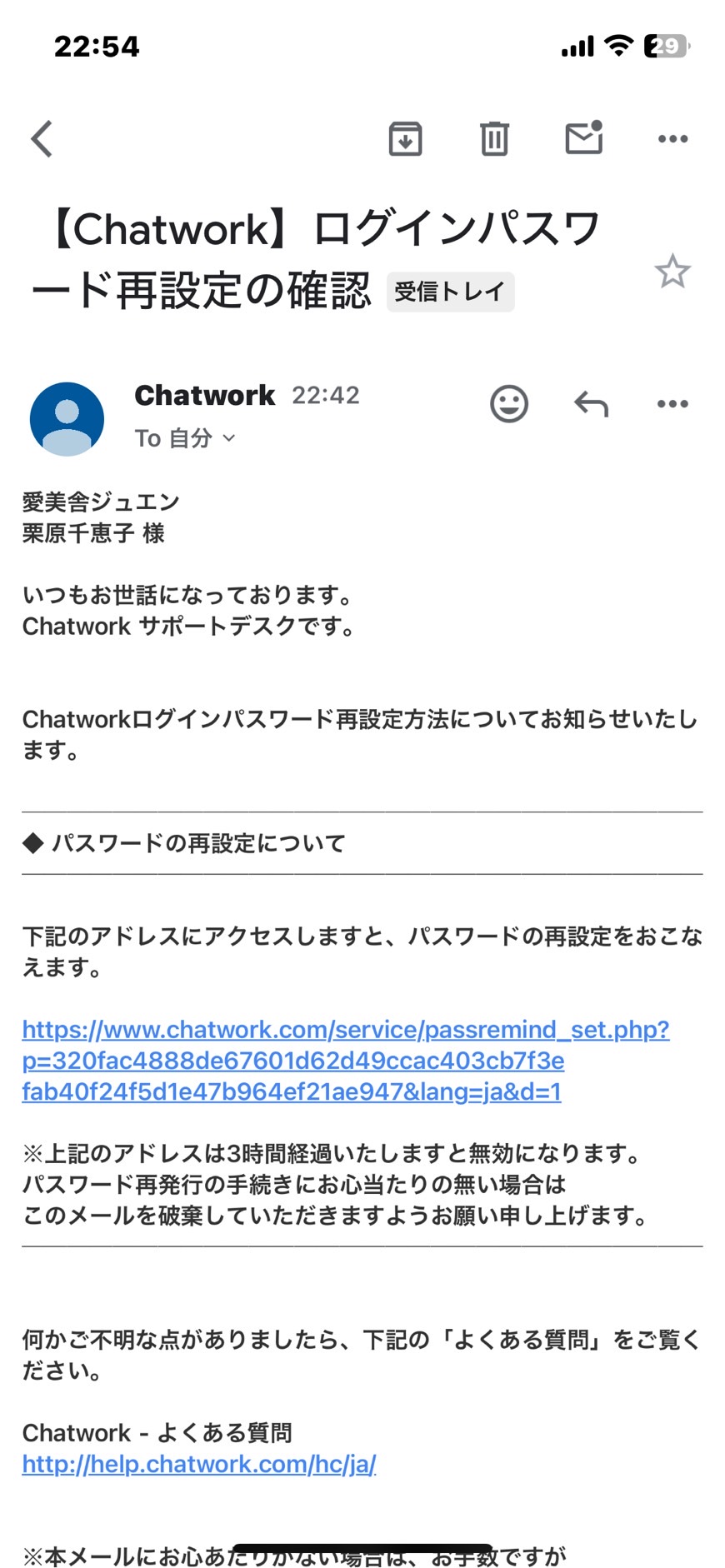This screenshot has height=1568, width=725.
Task: Reply to the Chatwork message
Action: pyautogui.click(x=592, y=404)
